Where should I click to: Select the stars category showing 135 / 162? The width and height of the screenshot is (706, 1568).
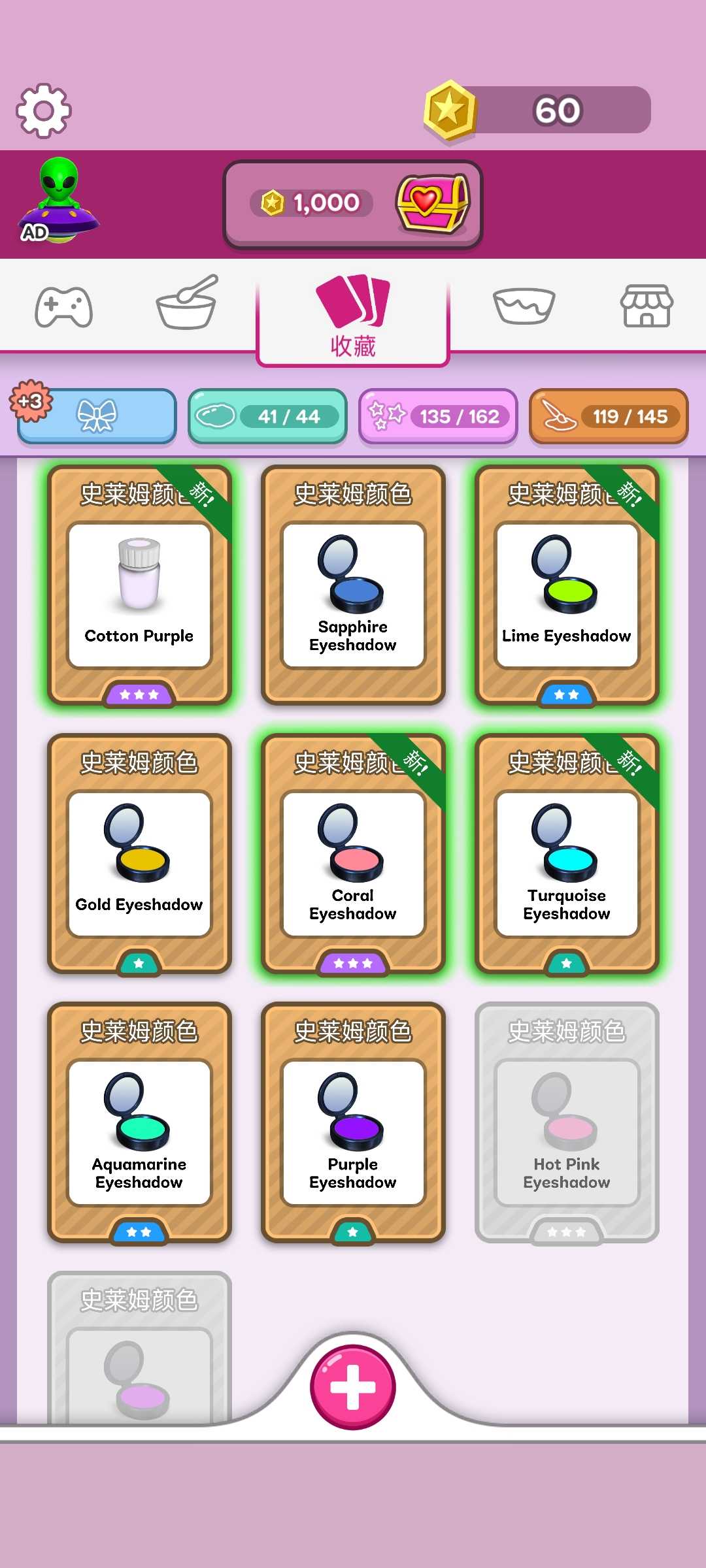[438, 416]
